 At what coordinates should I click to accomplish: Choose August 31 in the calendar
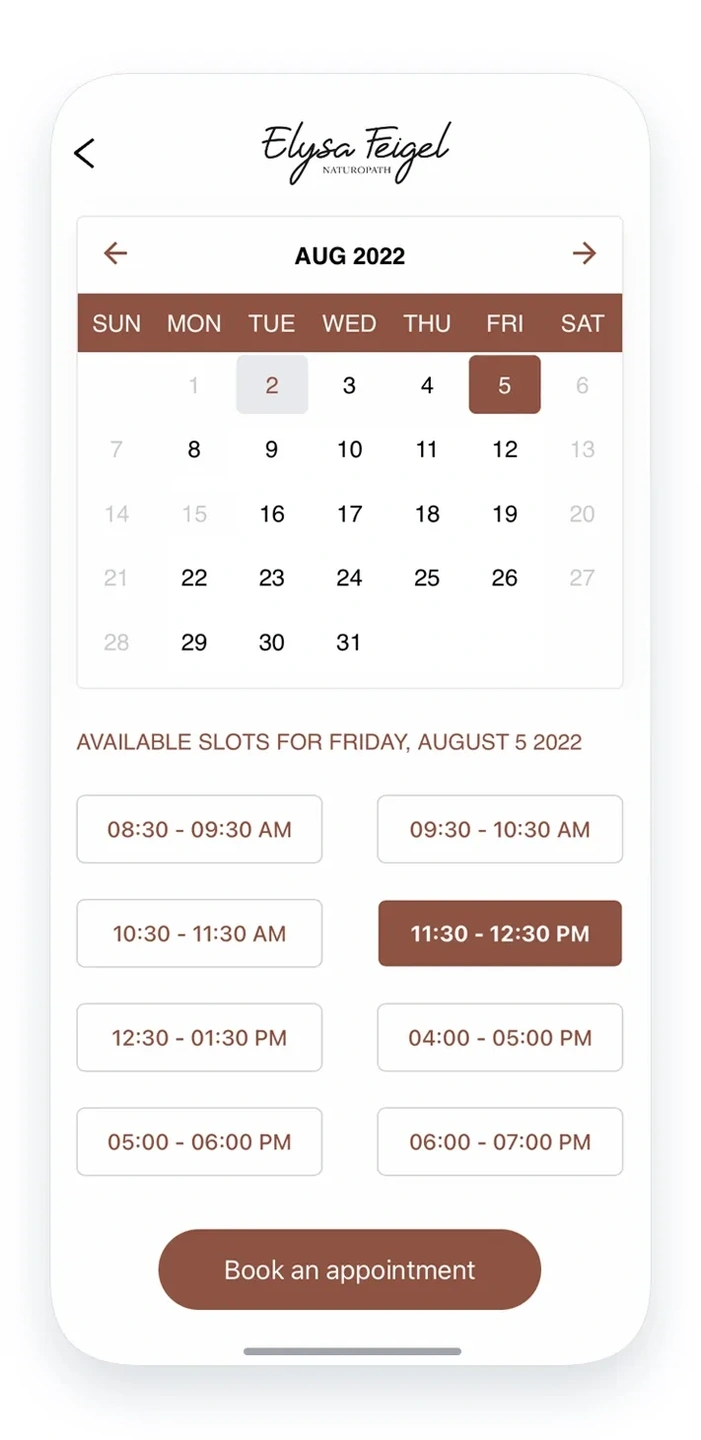pos(349,642)
